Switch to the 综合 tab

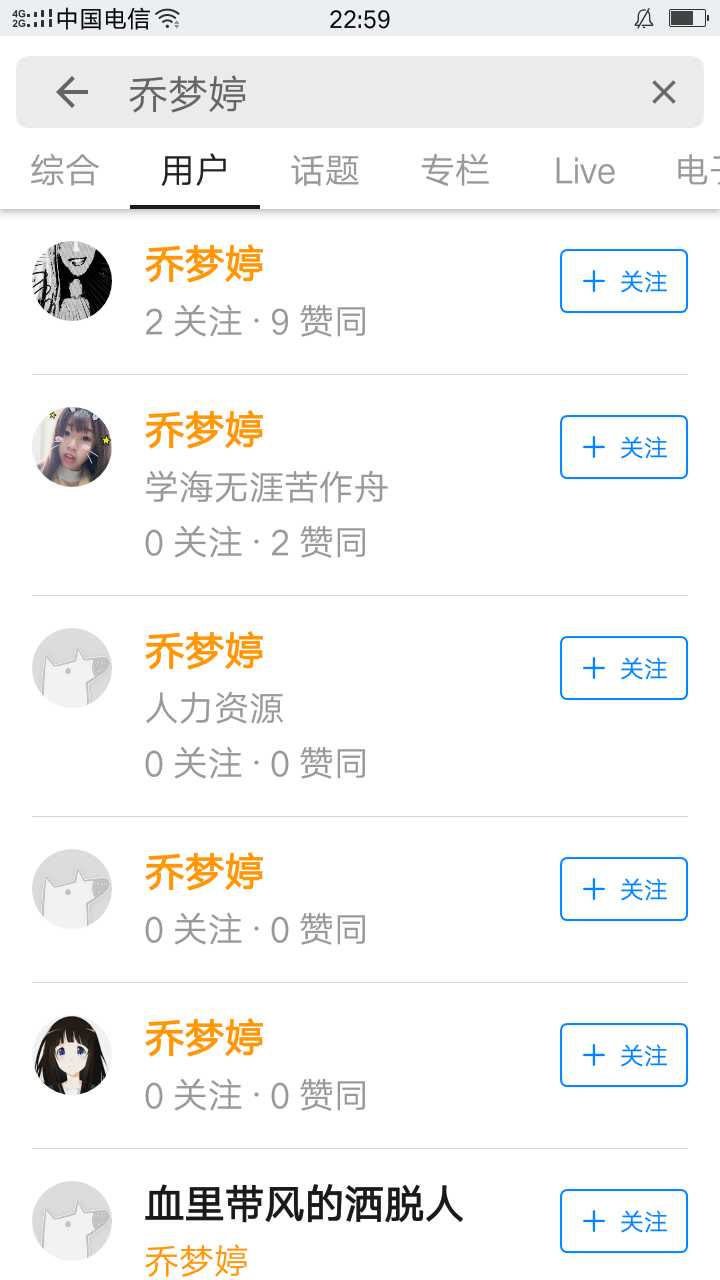click(x=65, y=171)
